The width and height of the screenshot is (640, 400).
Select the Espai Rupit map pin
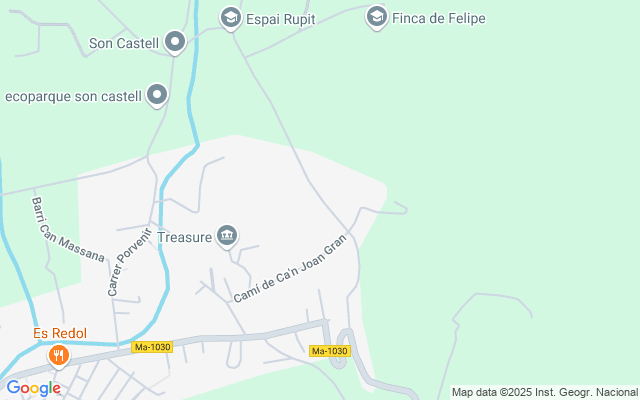pos(231,17)
